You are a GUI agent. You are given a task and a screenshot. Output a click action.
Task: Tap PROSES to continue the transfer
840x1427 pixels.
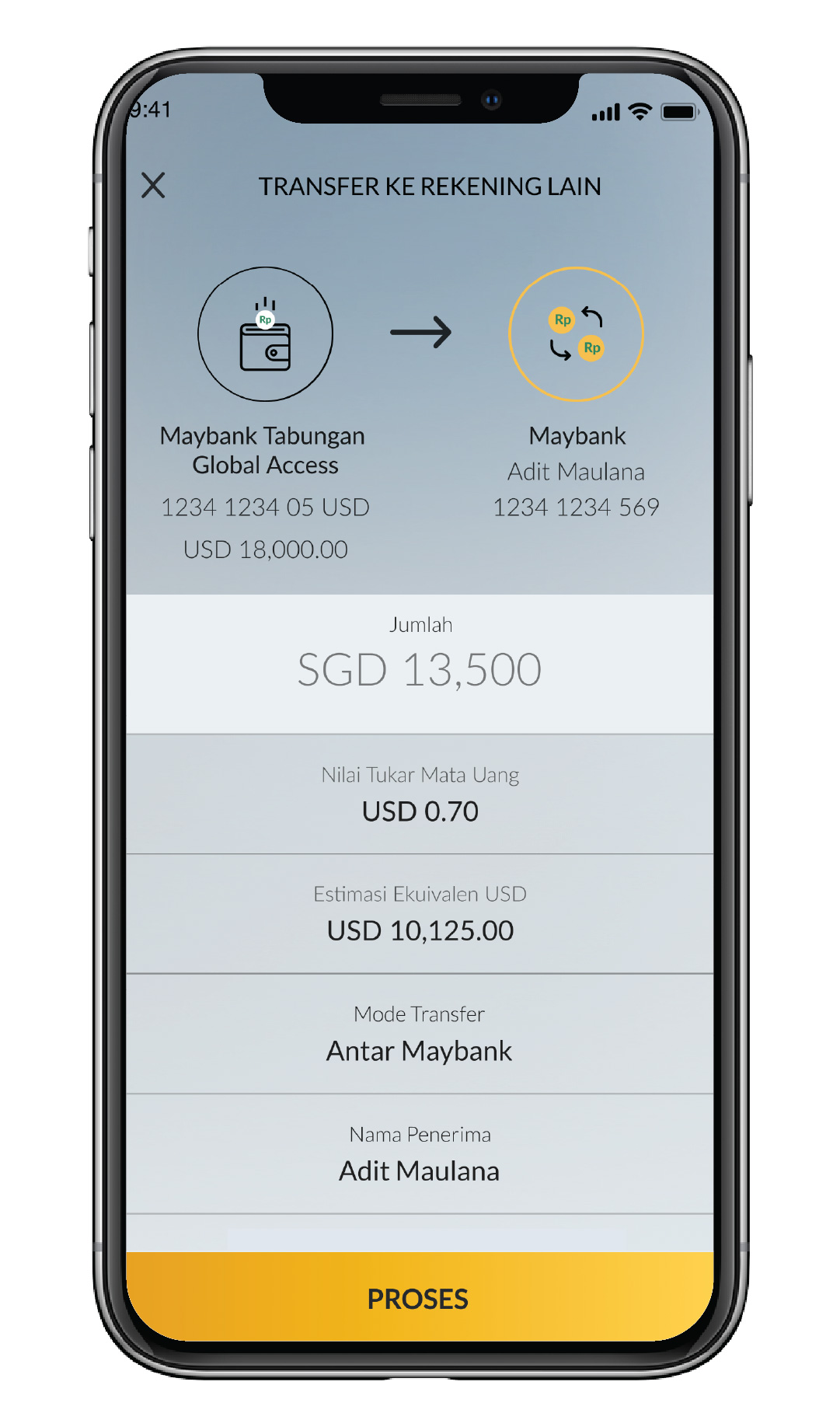[420, 1298]
